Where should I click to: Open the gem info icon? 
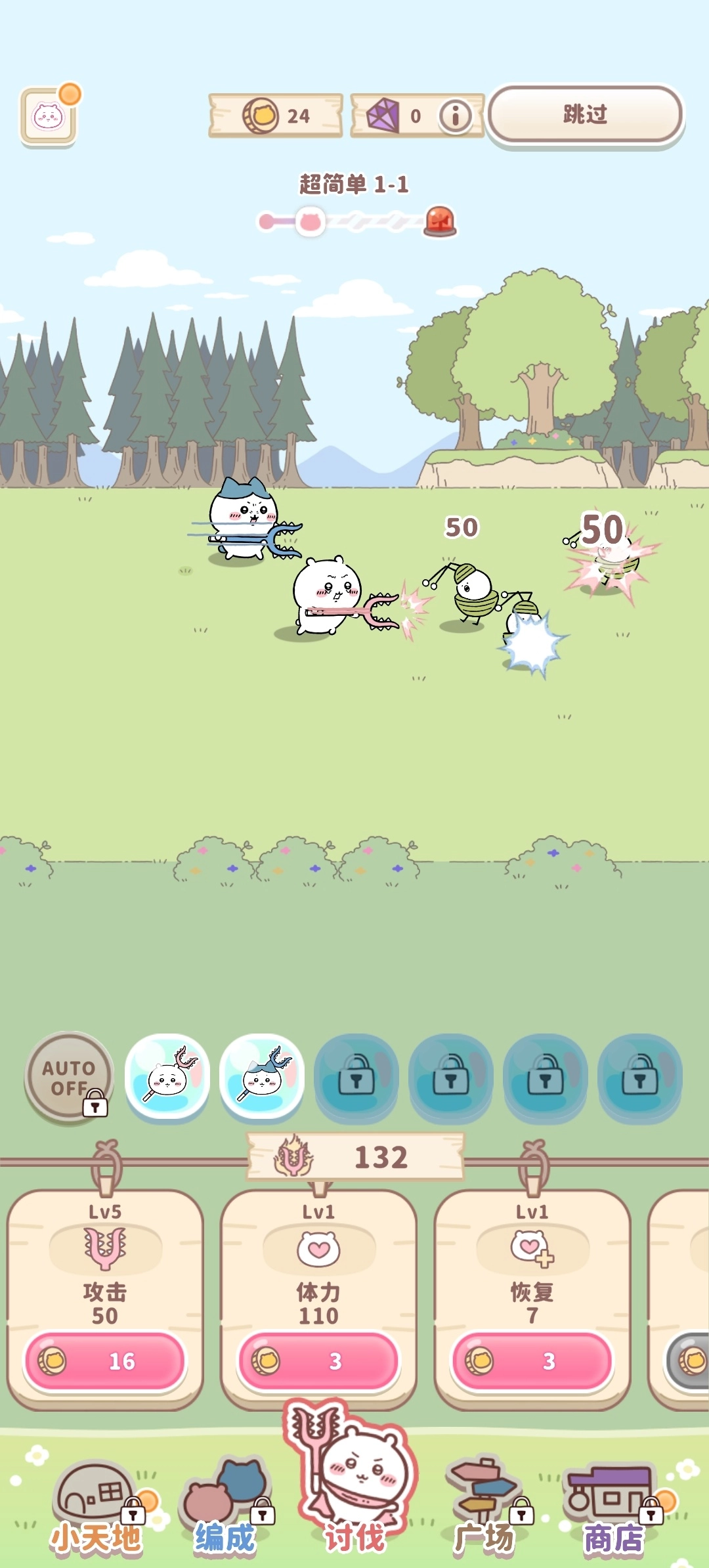456,116
